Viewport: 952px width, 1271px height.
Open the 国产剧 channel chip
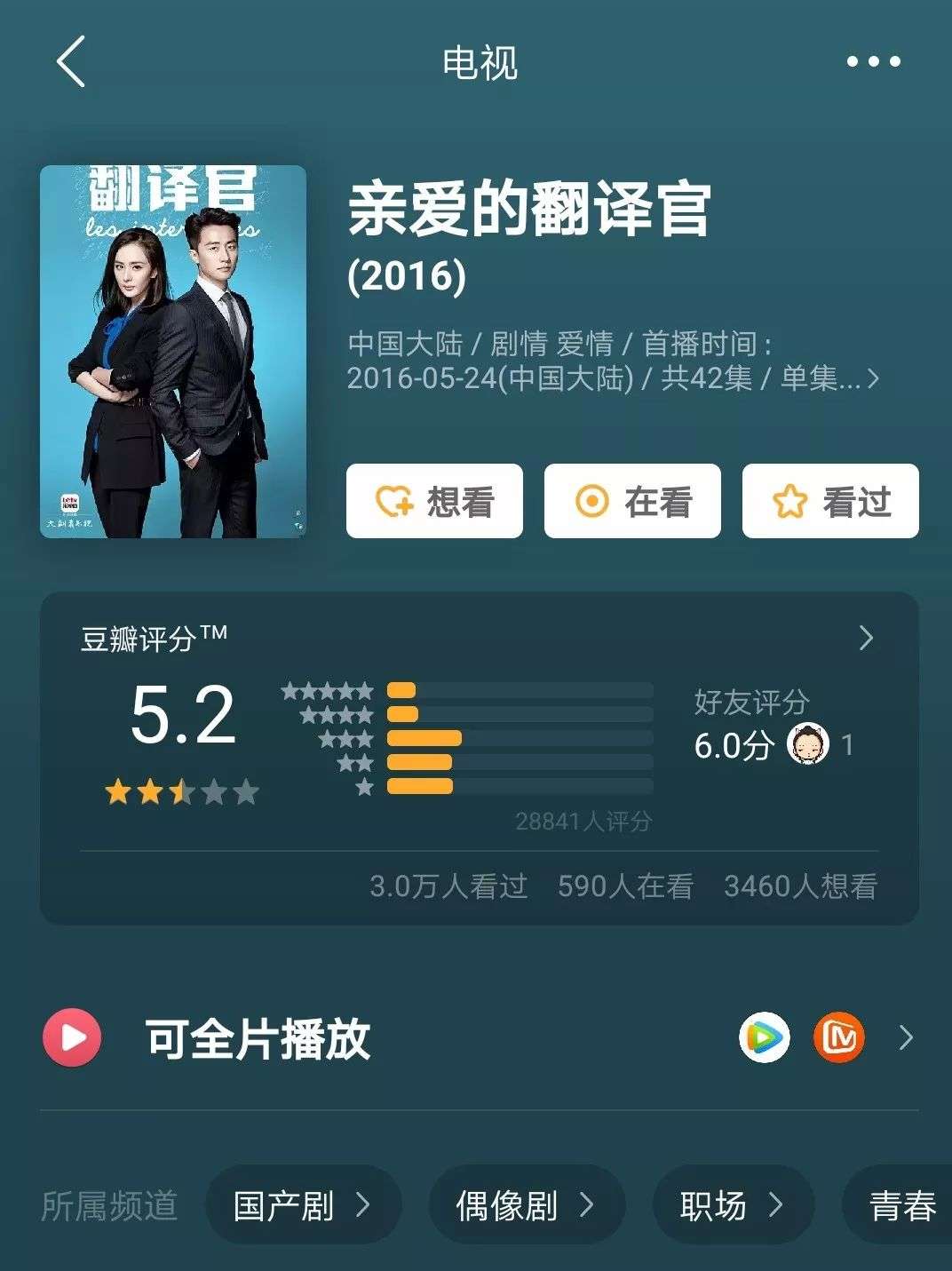[x=303, y=1205]
